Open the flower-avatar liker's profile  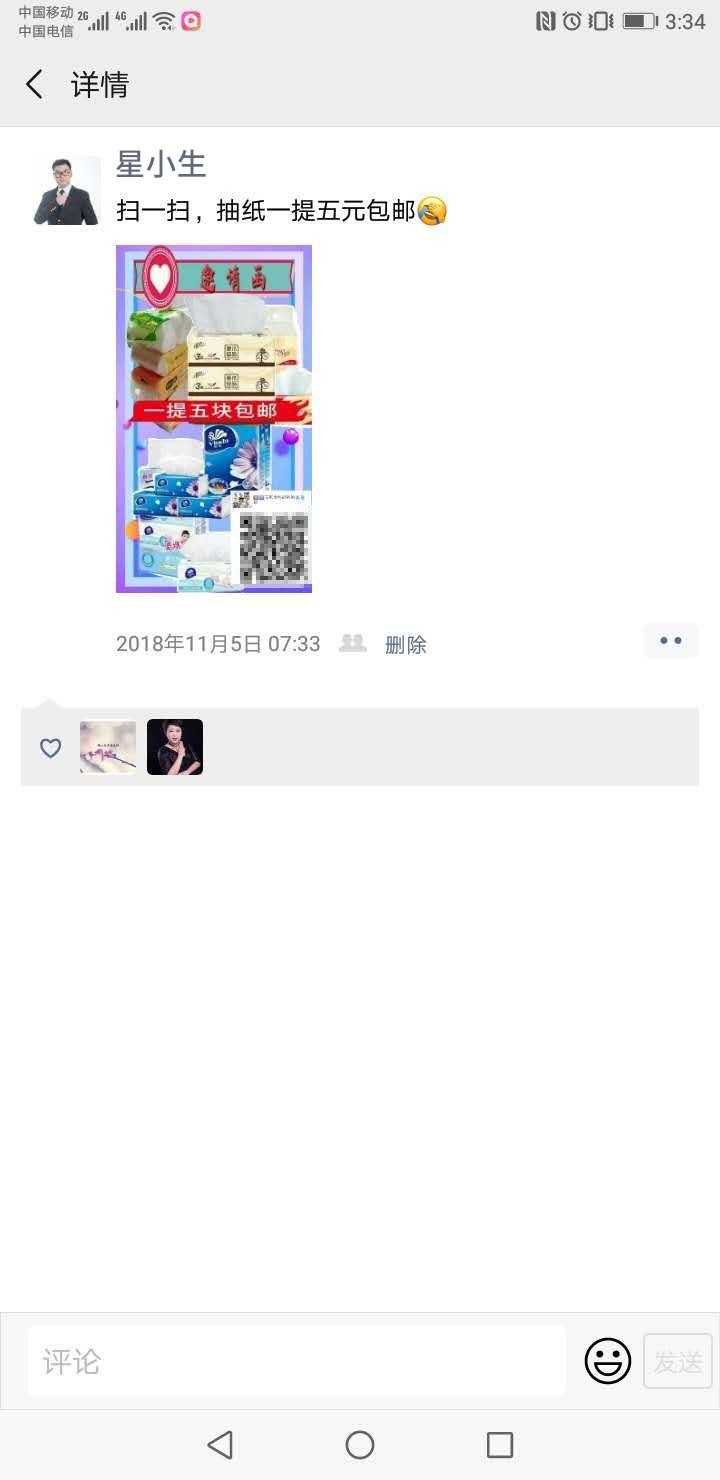(x=108, y=747)
